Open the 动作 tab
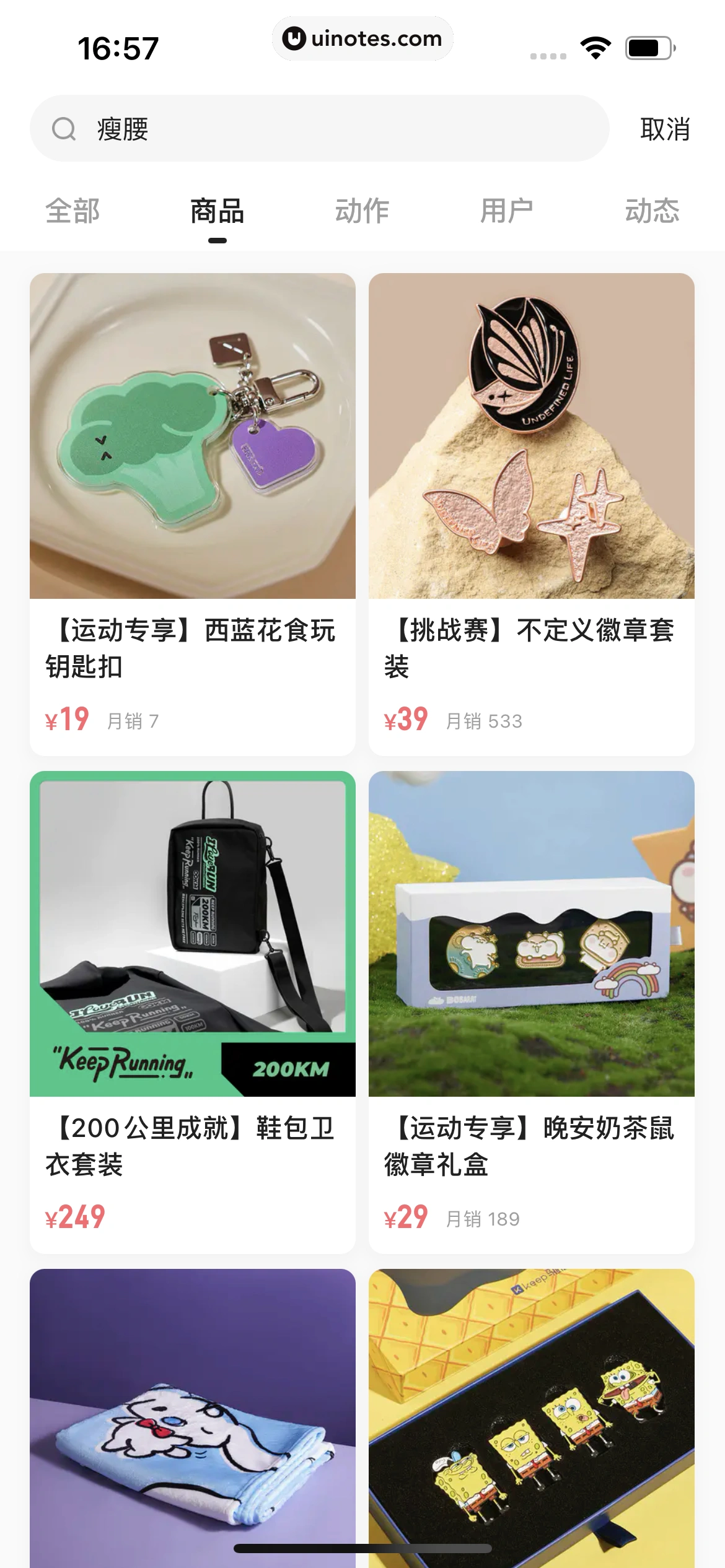This screenshot has height=1568, width=725. [x=362, y=211]
